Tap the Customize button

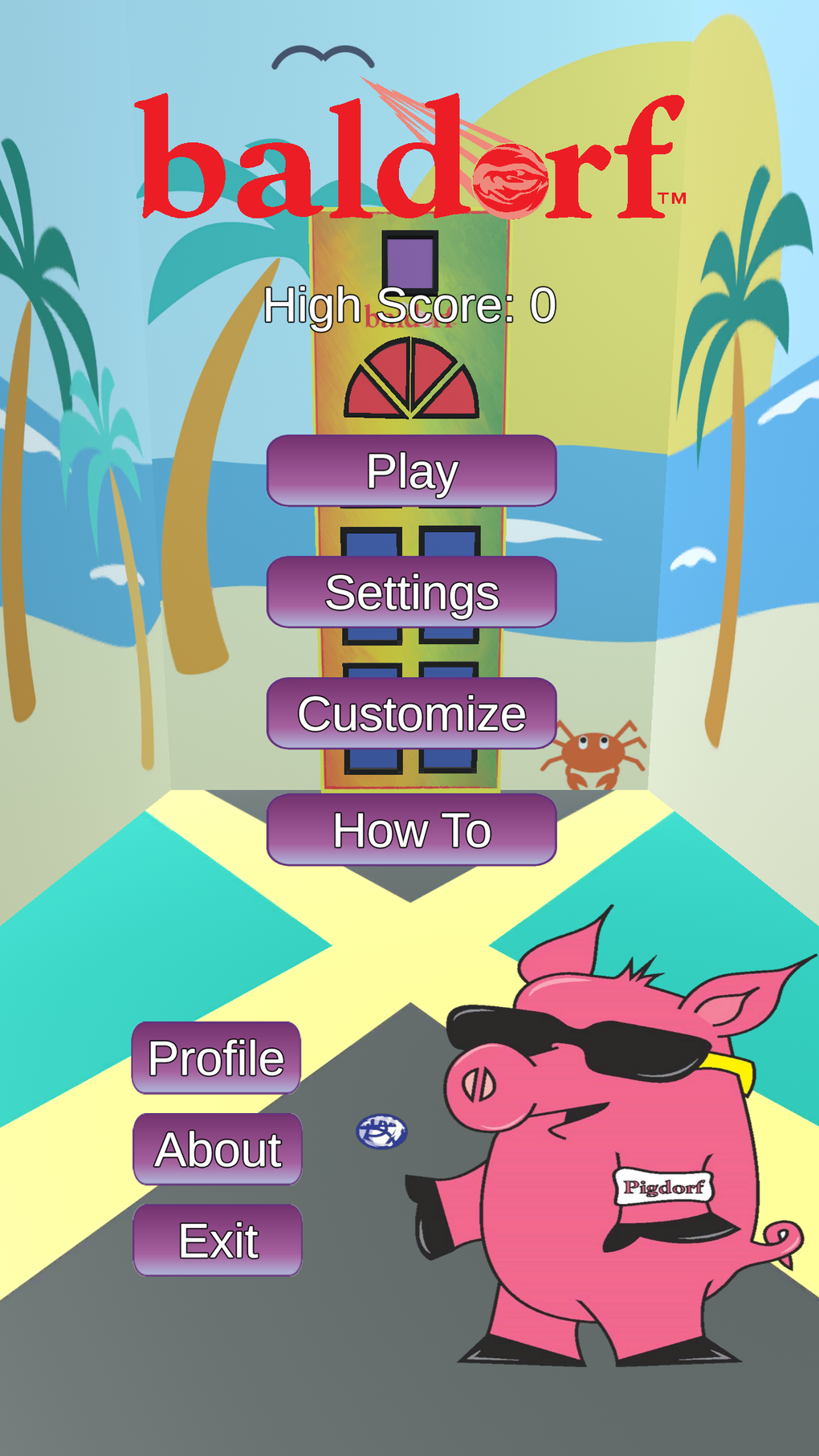[x=411, y=713]
